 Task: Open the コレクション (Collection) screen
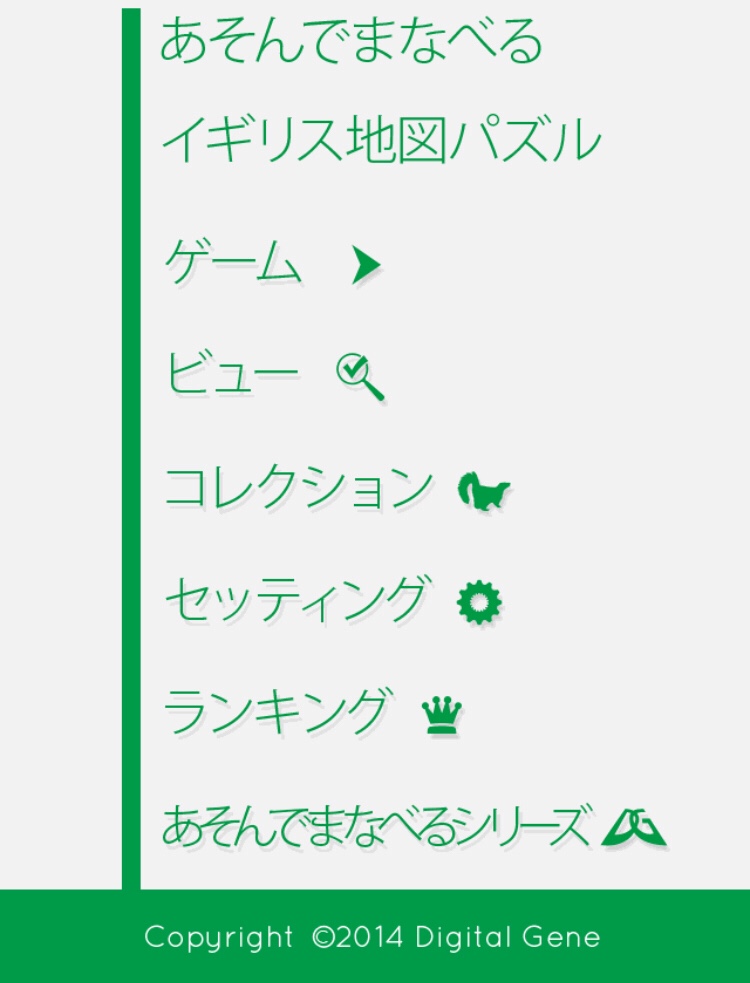point(336,488)
